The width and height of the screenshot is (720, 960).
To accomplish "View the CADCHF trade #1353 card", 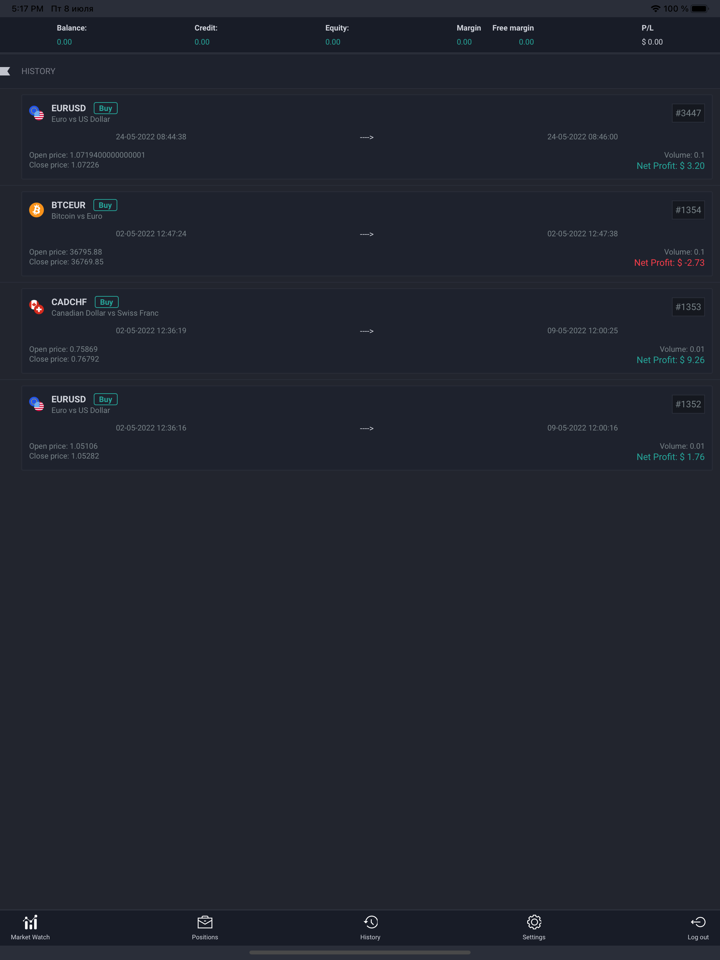I will click(366, 331).
